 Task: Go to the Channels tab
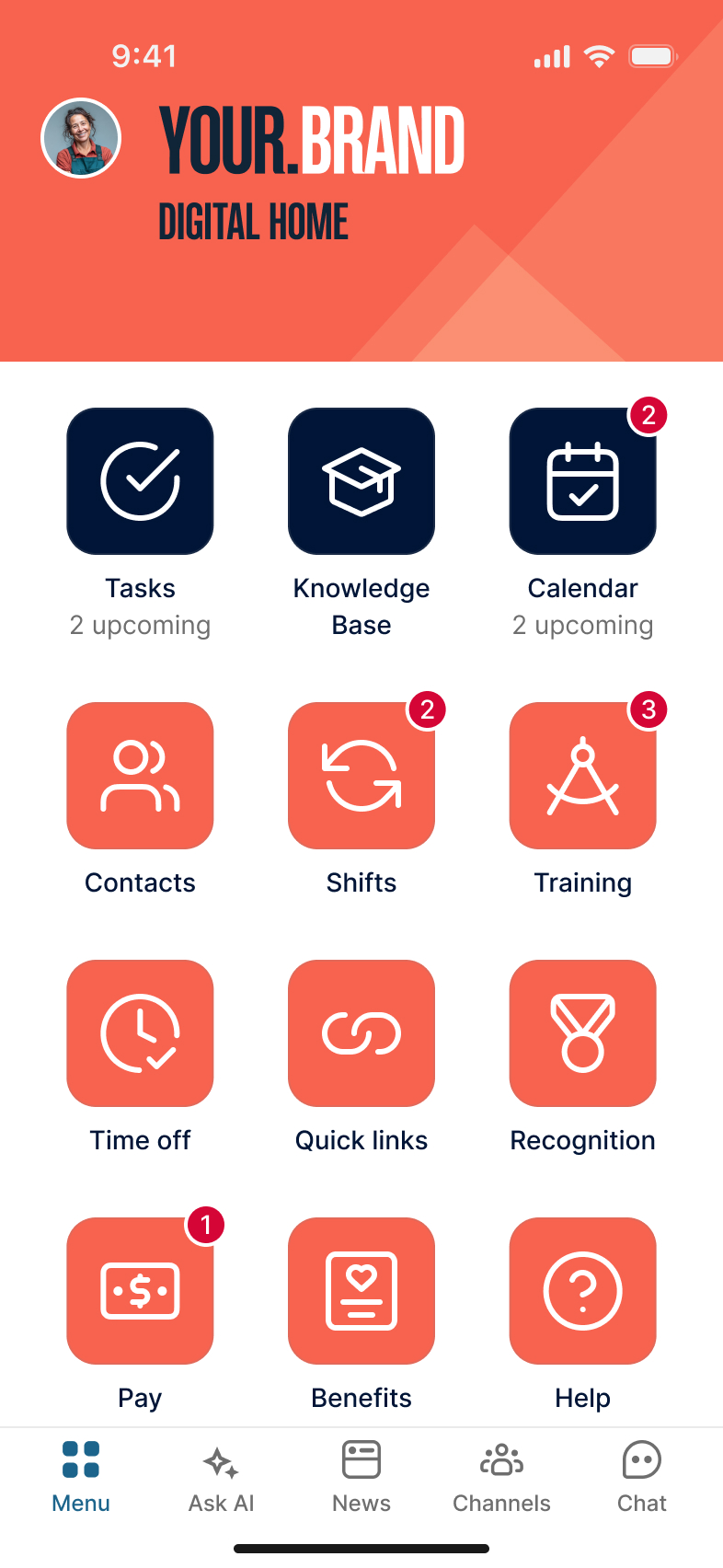(501, 1478)
